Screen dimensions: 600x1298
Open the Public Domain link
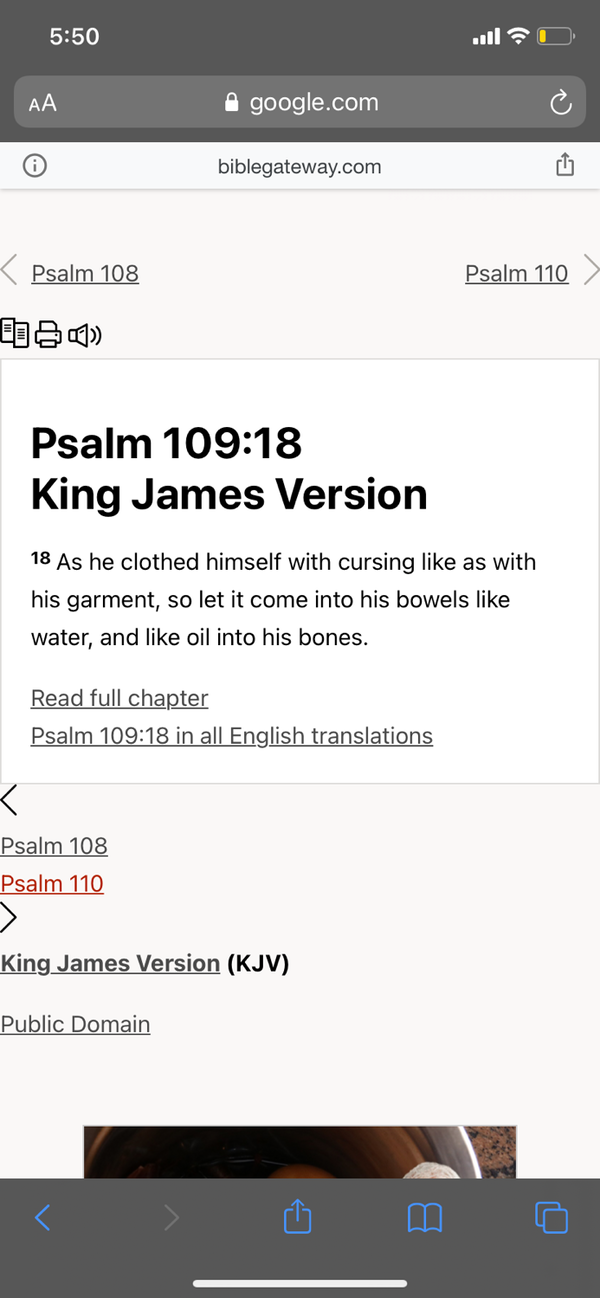(x=75, y=1024)
